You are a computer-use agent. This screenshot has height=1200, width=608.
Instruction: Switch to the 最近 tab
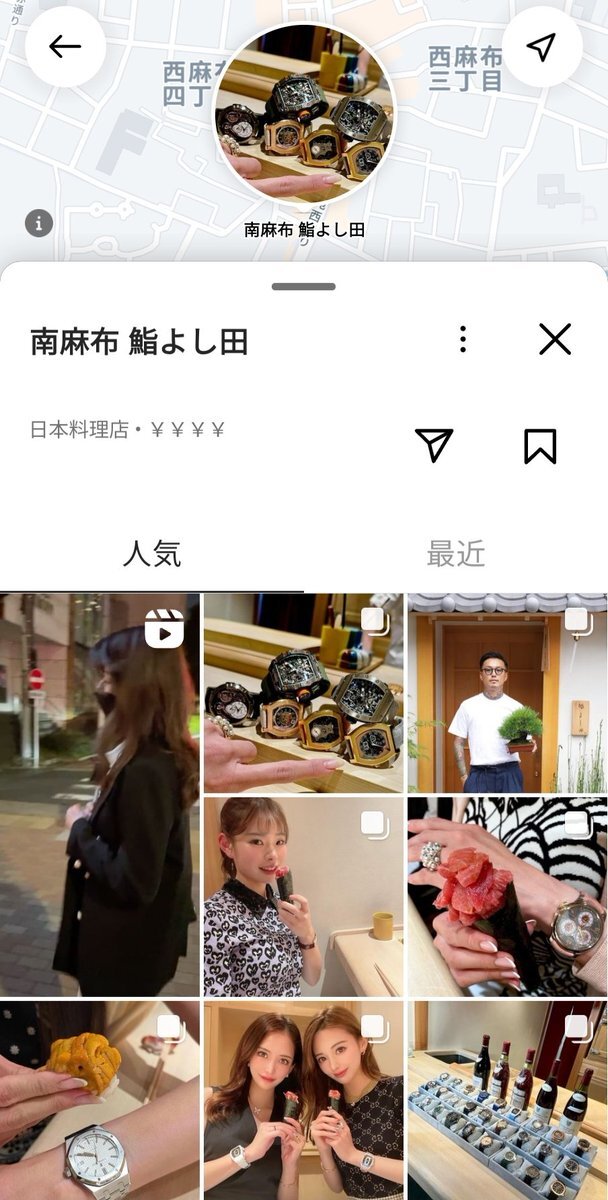[x=456, y=553]
